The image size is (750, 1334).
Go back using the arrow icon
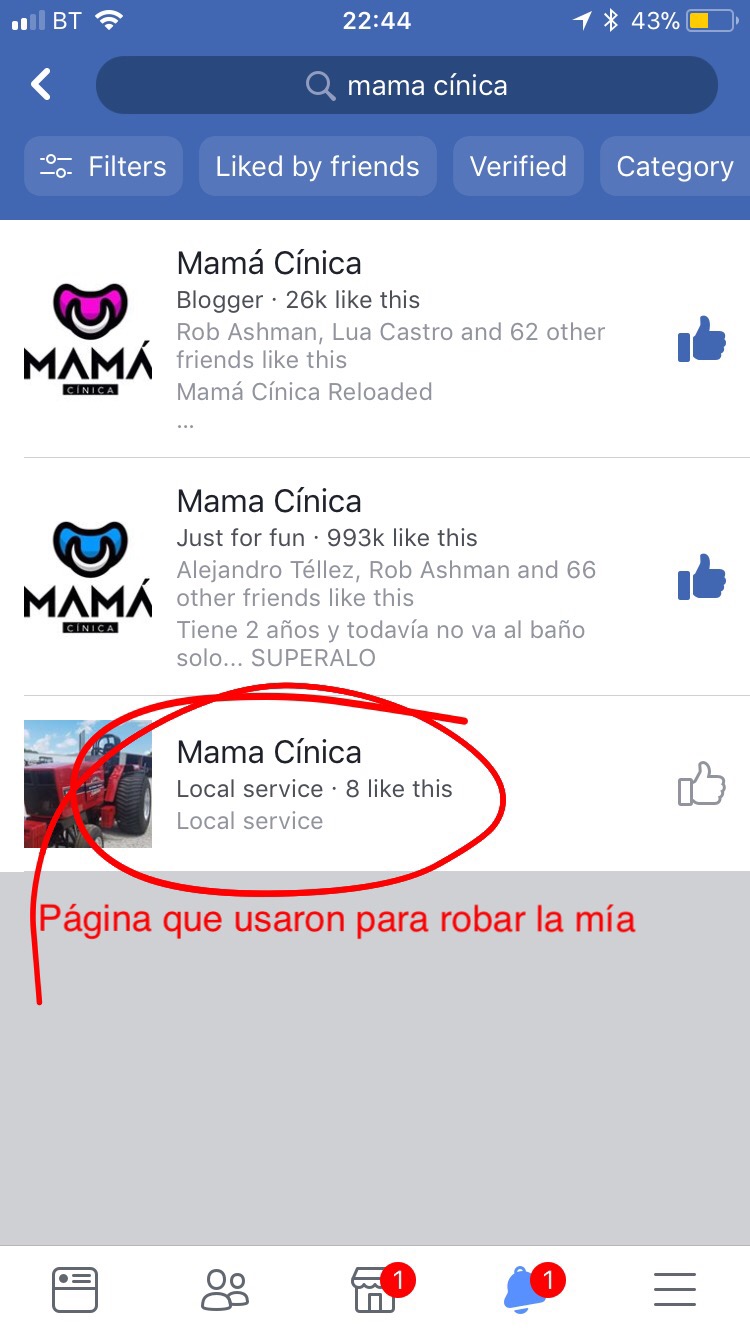pyautogui.click(x=41, y=85)
